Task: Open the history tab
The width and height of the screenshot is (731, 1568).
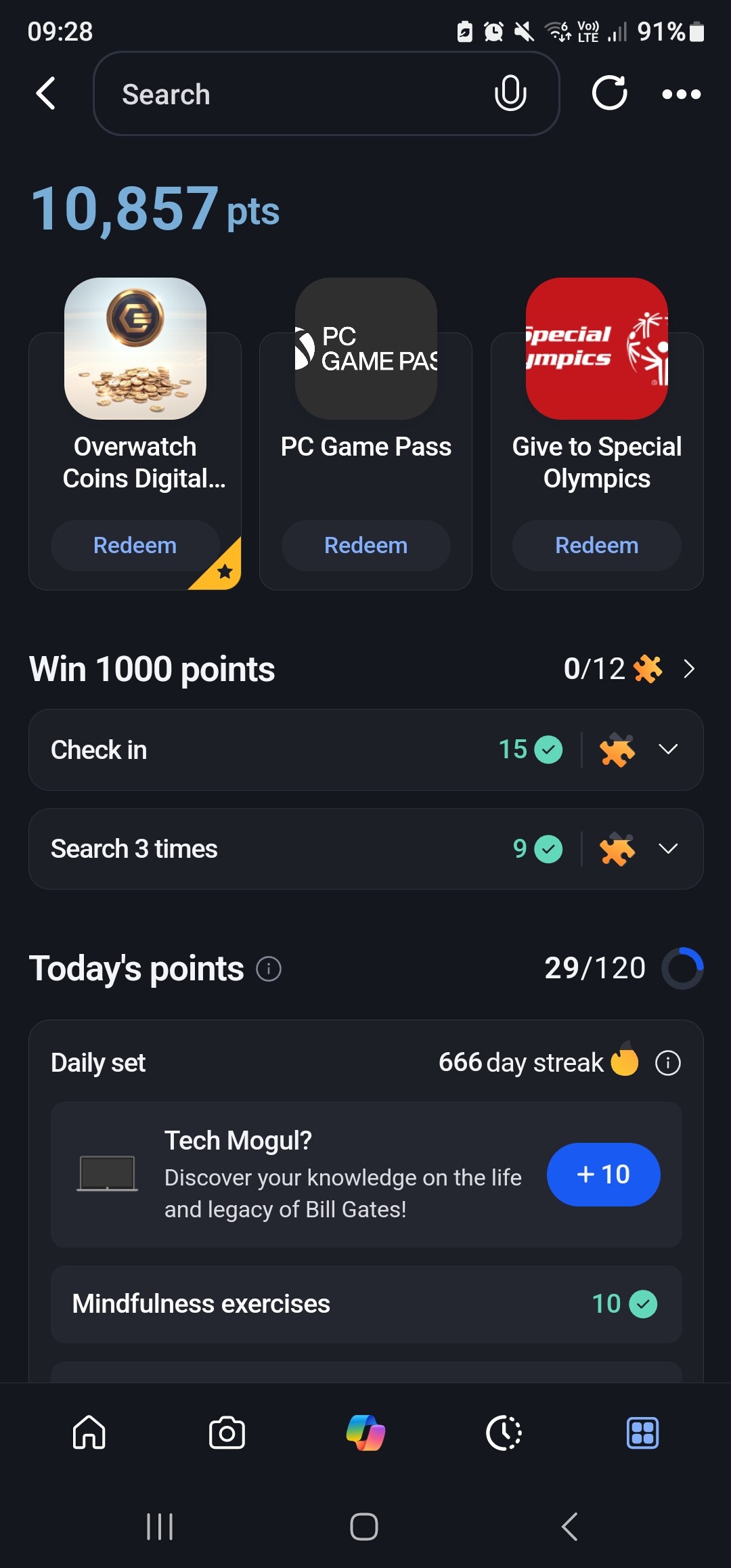Action: [504, 1433]
